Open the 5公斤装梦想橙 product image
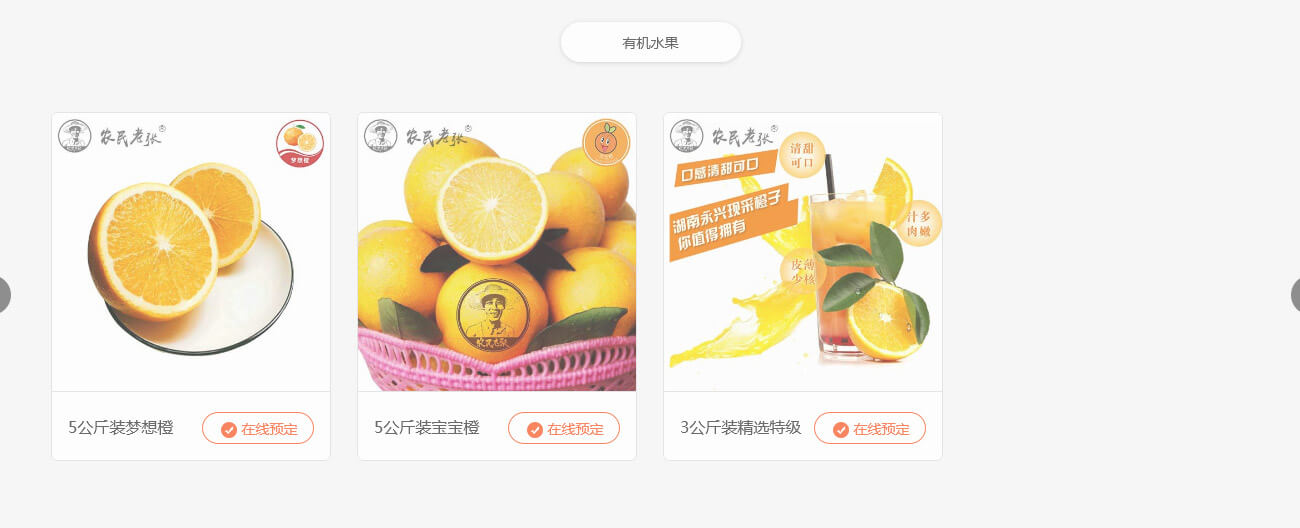 [x=191, y=252]
